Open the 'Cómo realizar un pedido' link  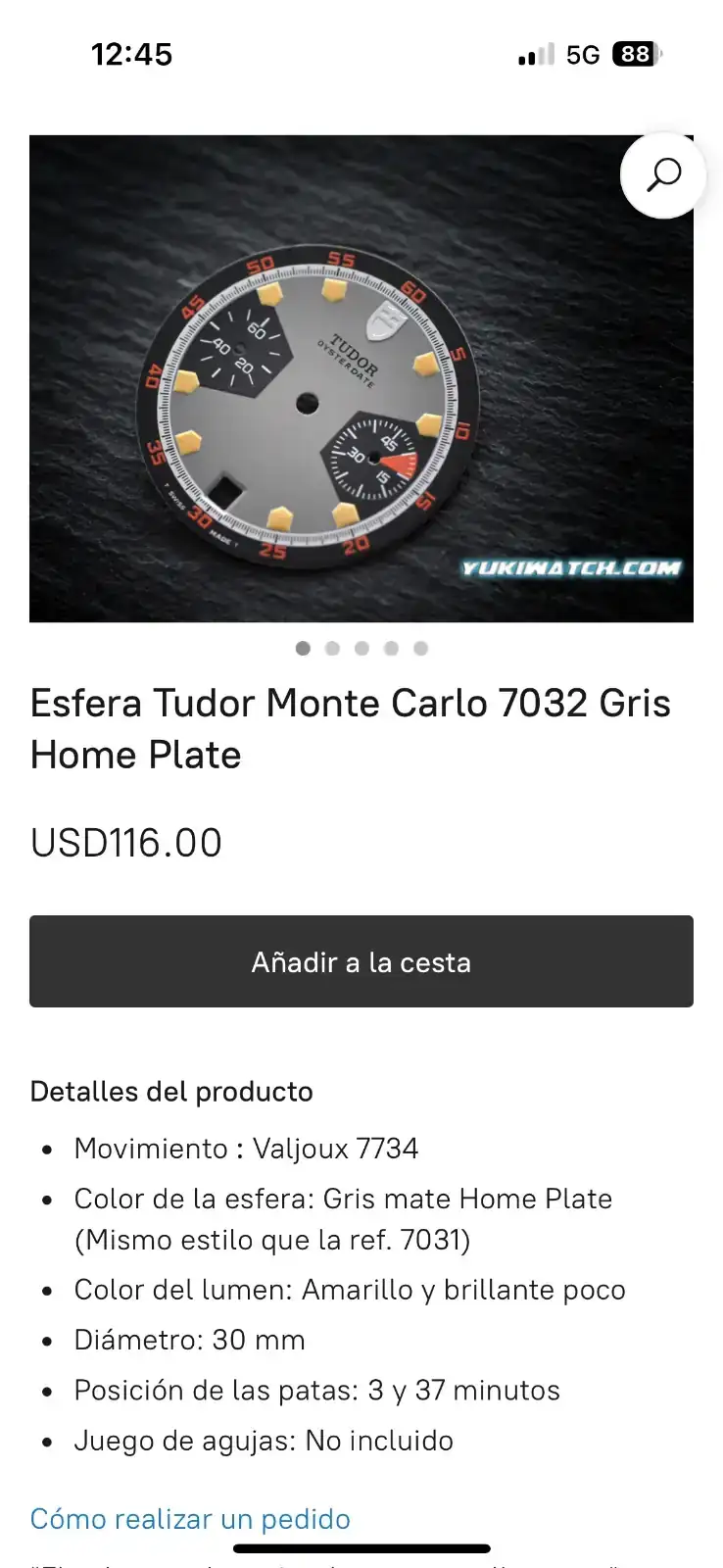[190, 1519]
